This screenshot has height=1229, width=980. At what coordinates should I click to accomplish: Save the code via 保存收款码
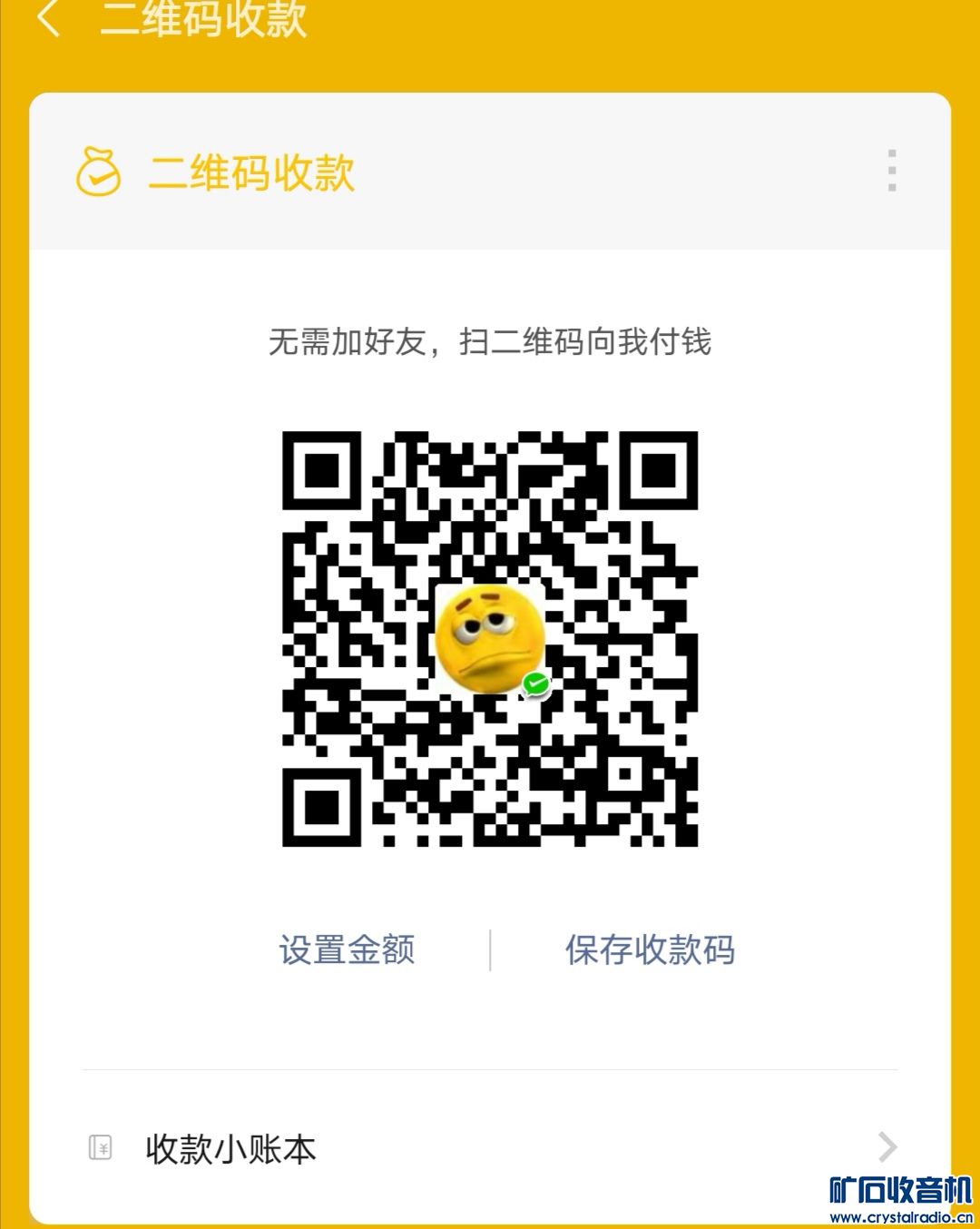point(650,950)
